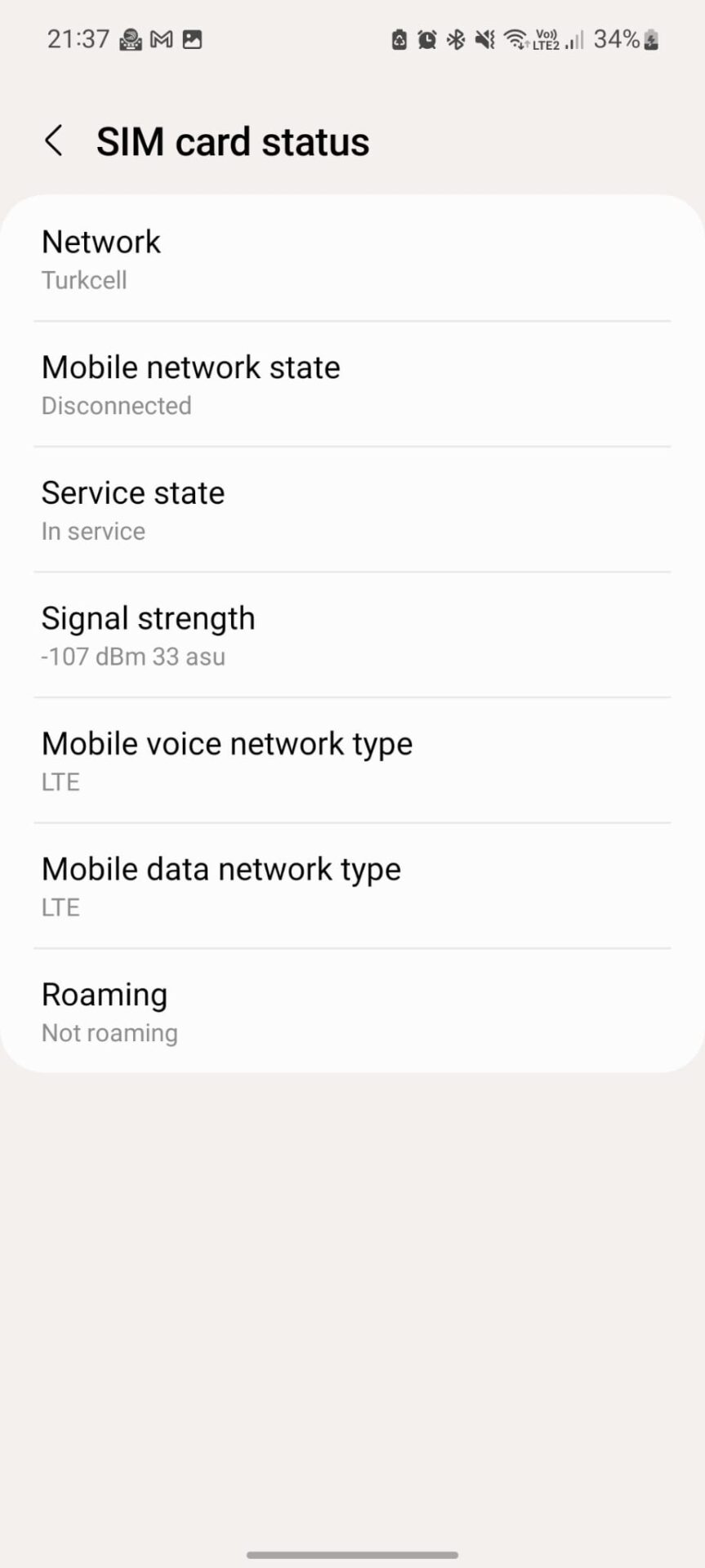
Task: Tap the Service state entry
Action: [x=352, y=510]
